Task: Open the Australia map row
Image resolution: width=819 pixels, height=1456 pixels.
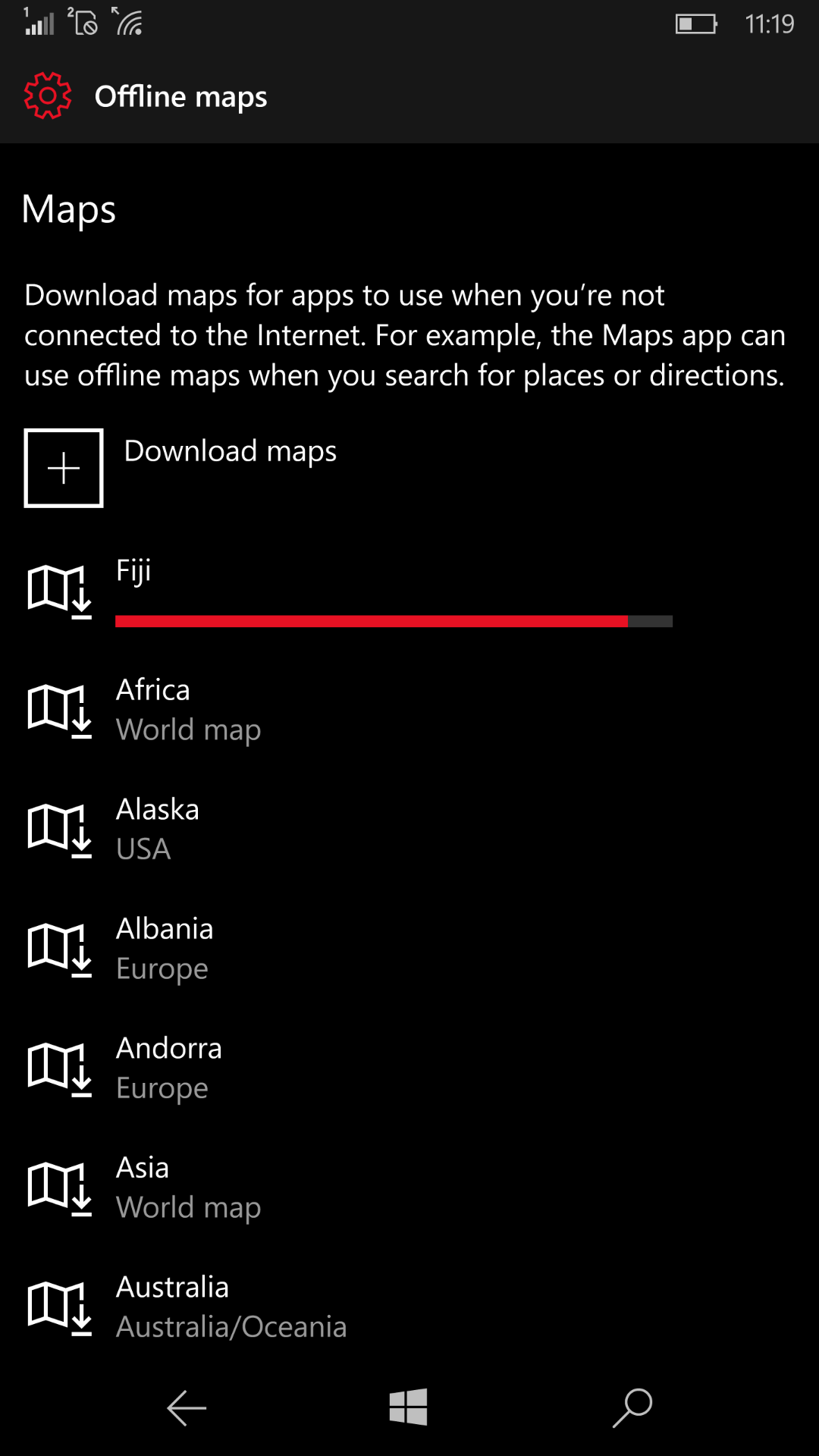Action: click(409, 1307)
